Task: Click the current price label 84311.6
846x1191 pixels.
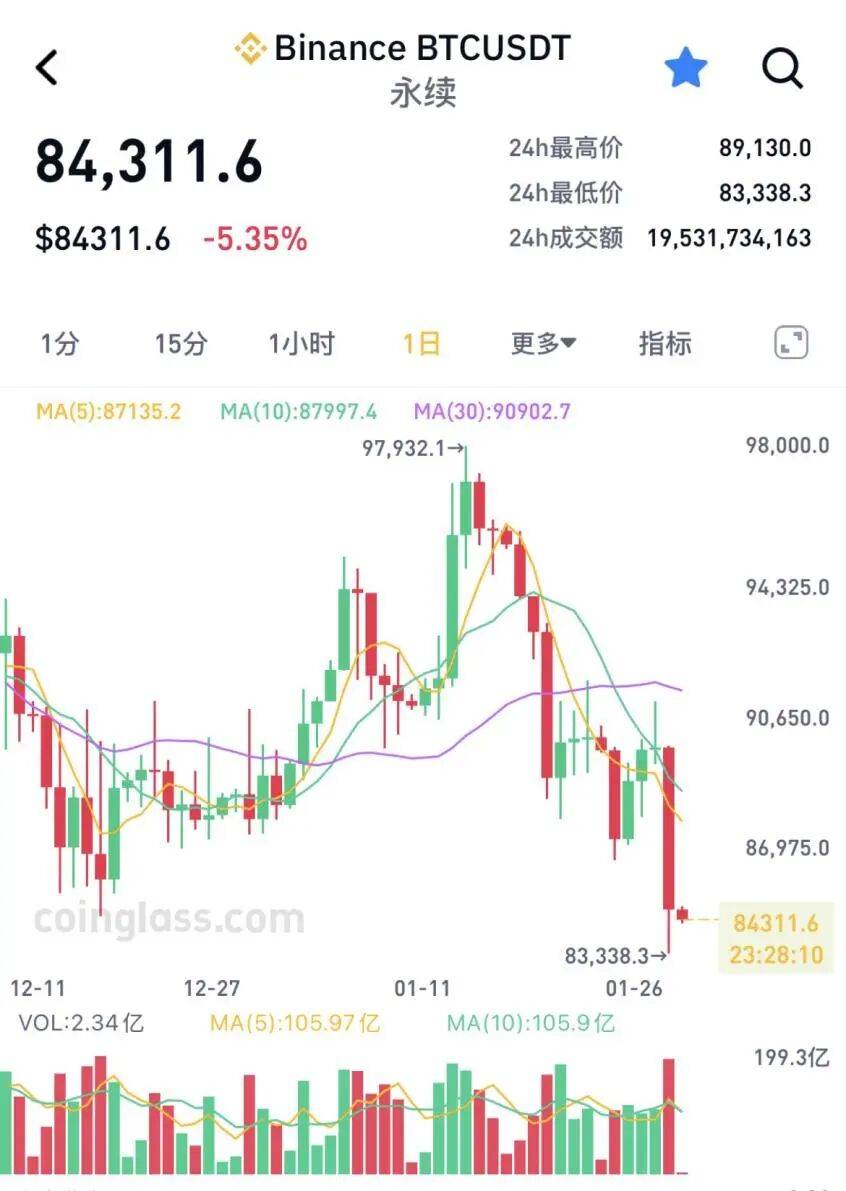Action: (x=775, y=922)
